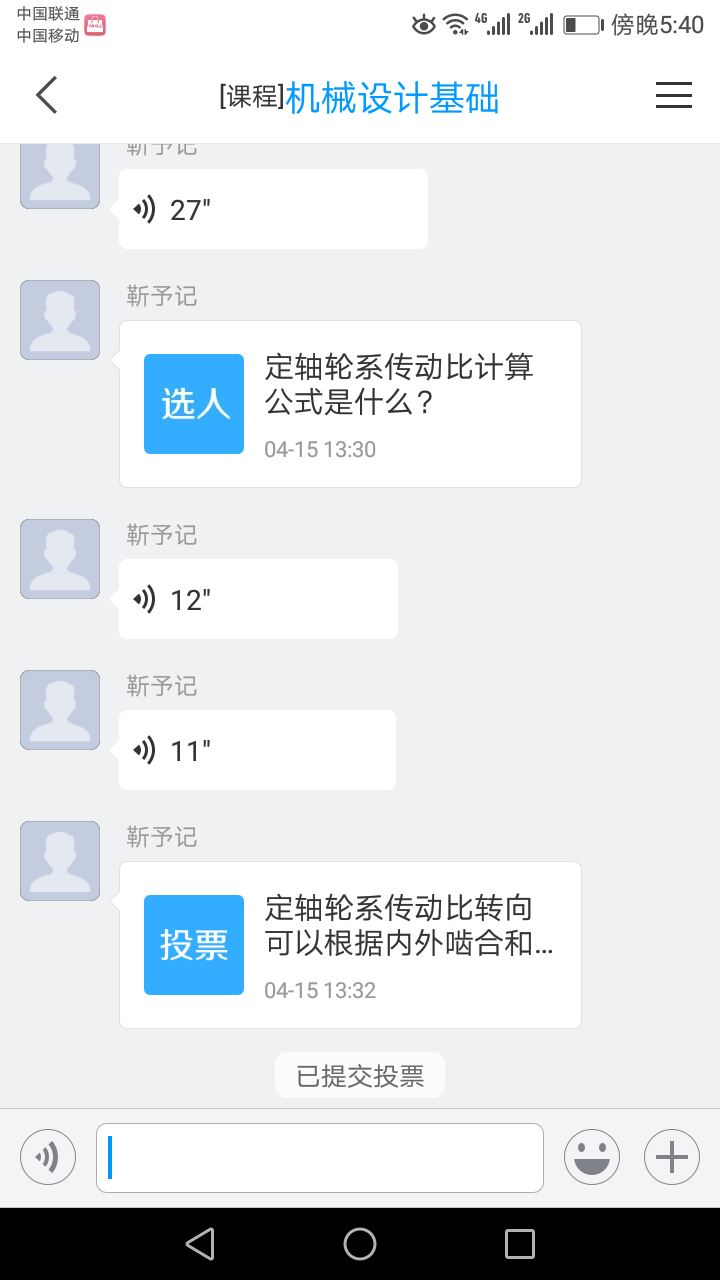Open the hamburger menu in the header

point(674,95)
